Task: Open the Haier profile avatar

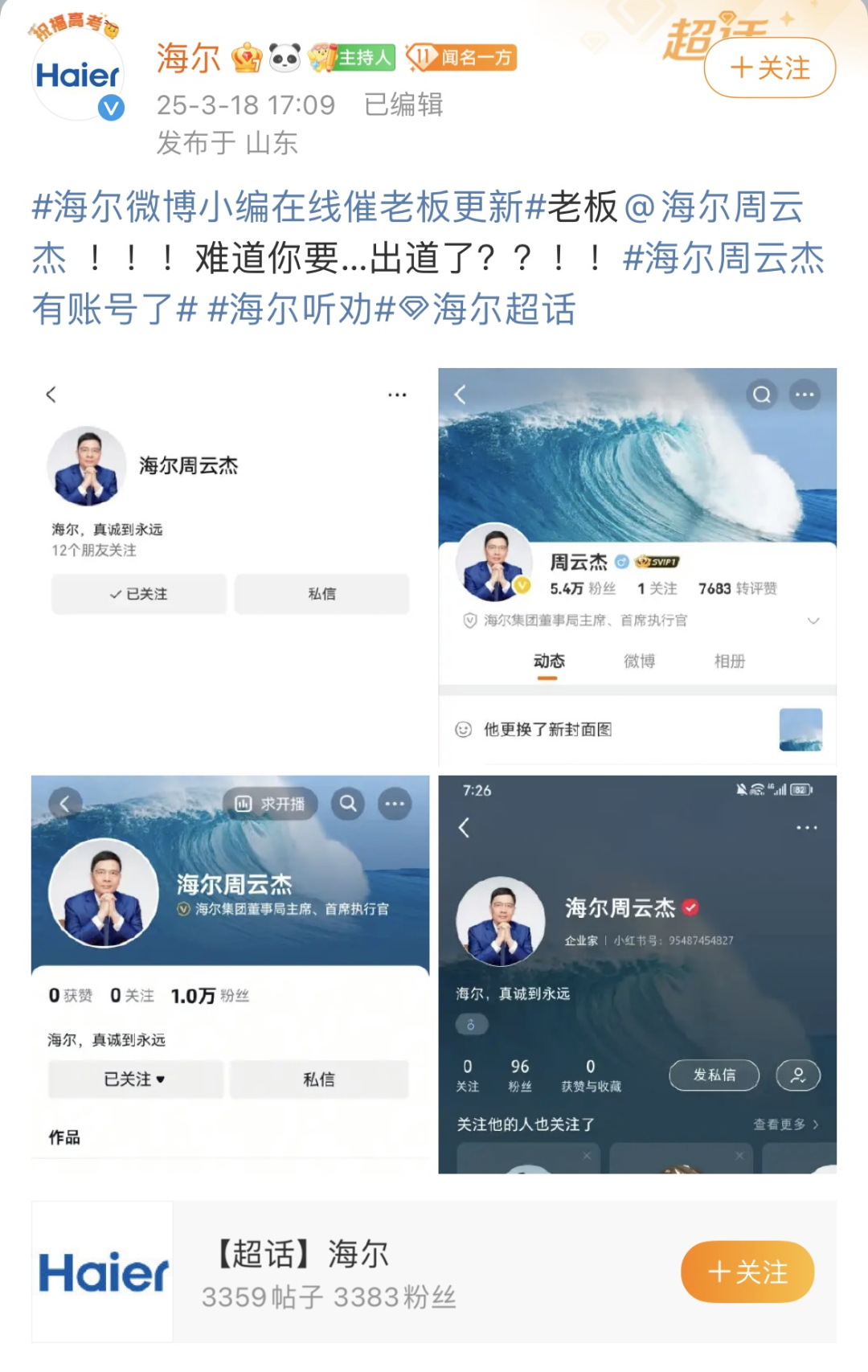Action: (x=78, y=77)
